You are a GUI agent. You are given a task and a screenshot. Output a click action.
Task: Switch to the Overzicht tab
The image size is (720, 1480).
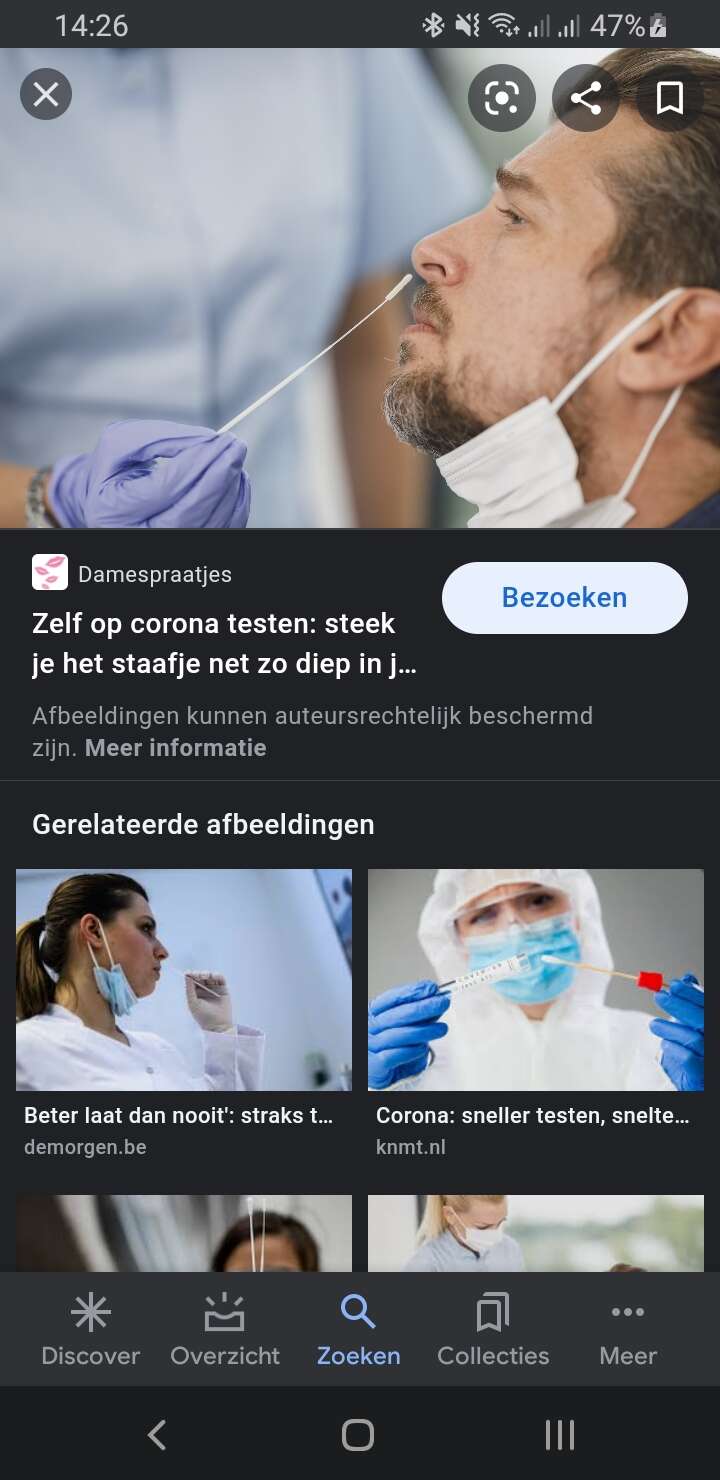(225, 1329)
